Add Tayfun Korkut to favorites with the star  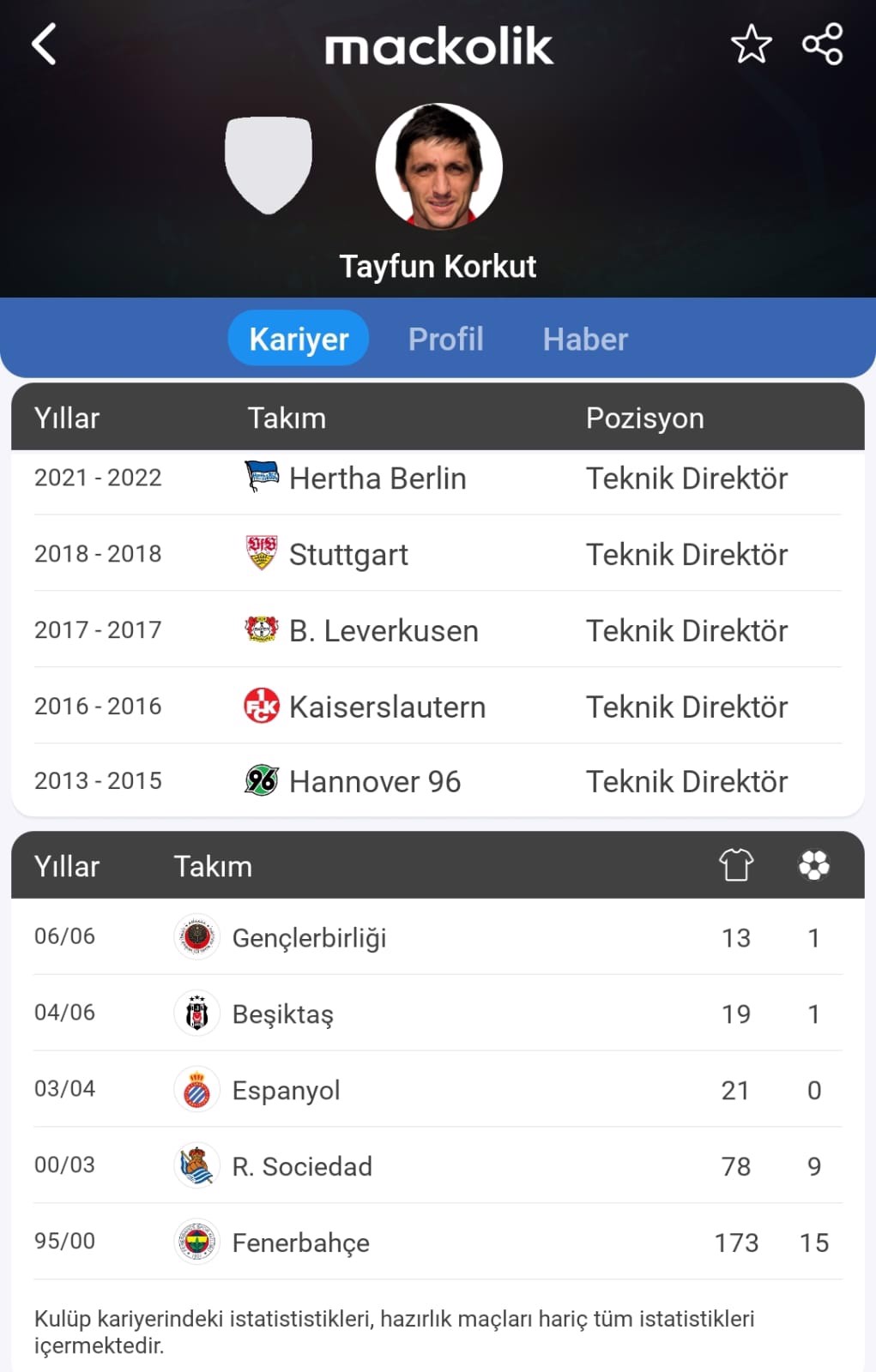751,45
